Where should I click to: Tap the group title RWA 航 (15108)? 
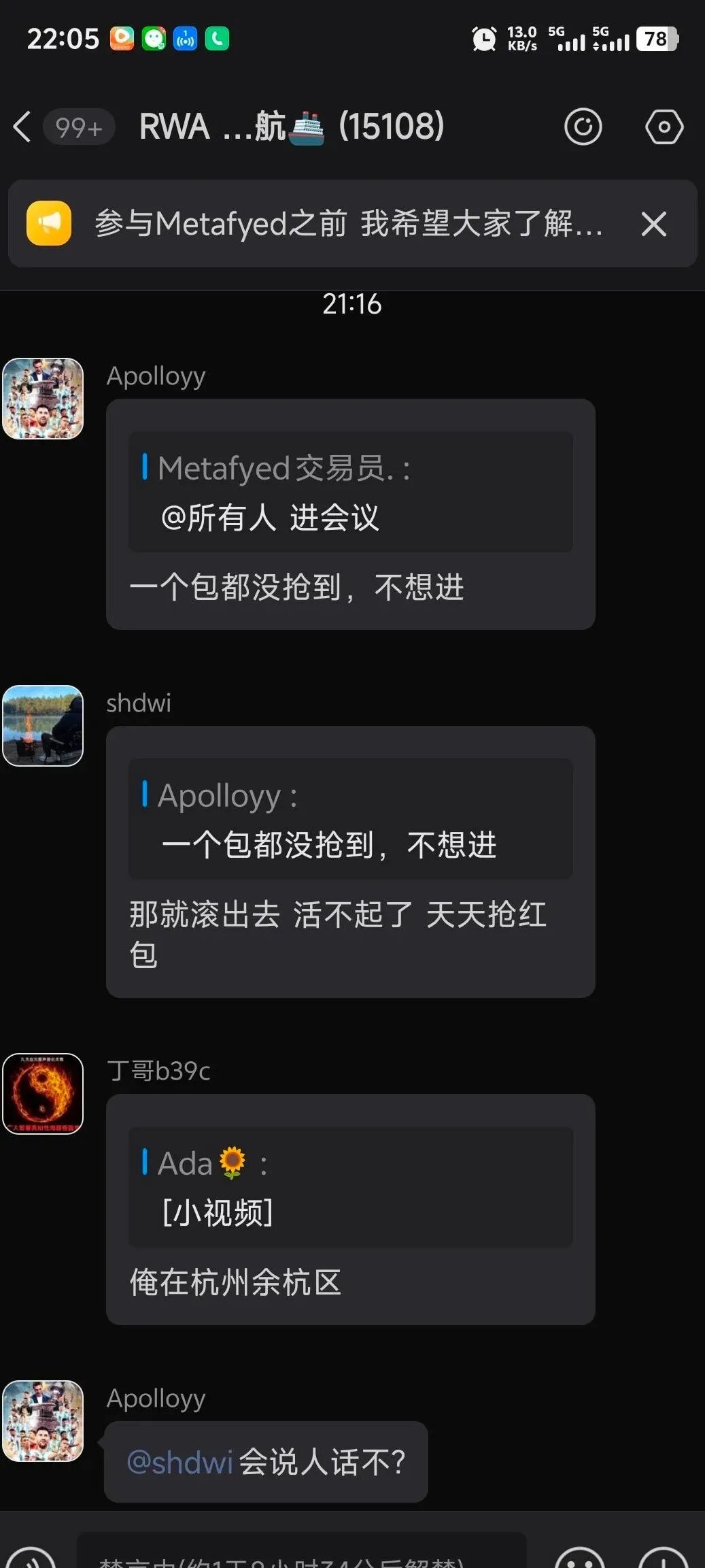[x=291, y=127]
